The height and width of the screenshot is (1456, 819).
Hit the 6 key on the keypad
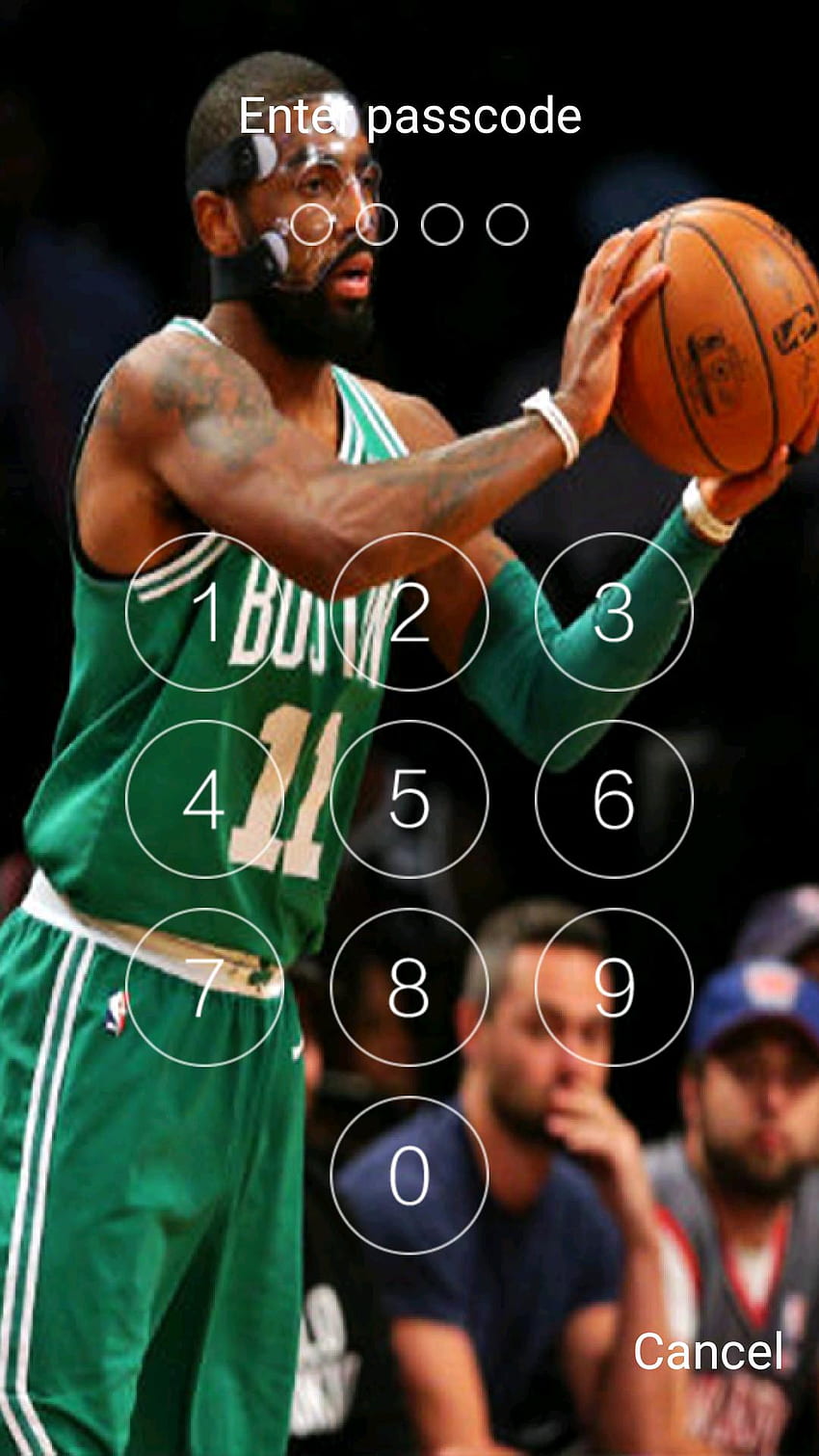tap(614, 799)
